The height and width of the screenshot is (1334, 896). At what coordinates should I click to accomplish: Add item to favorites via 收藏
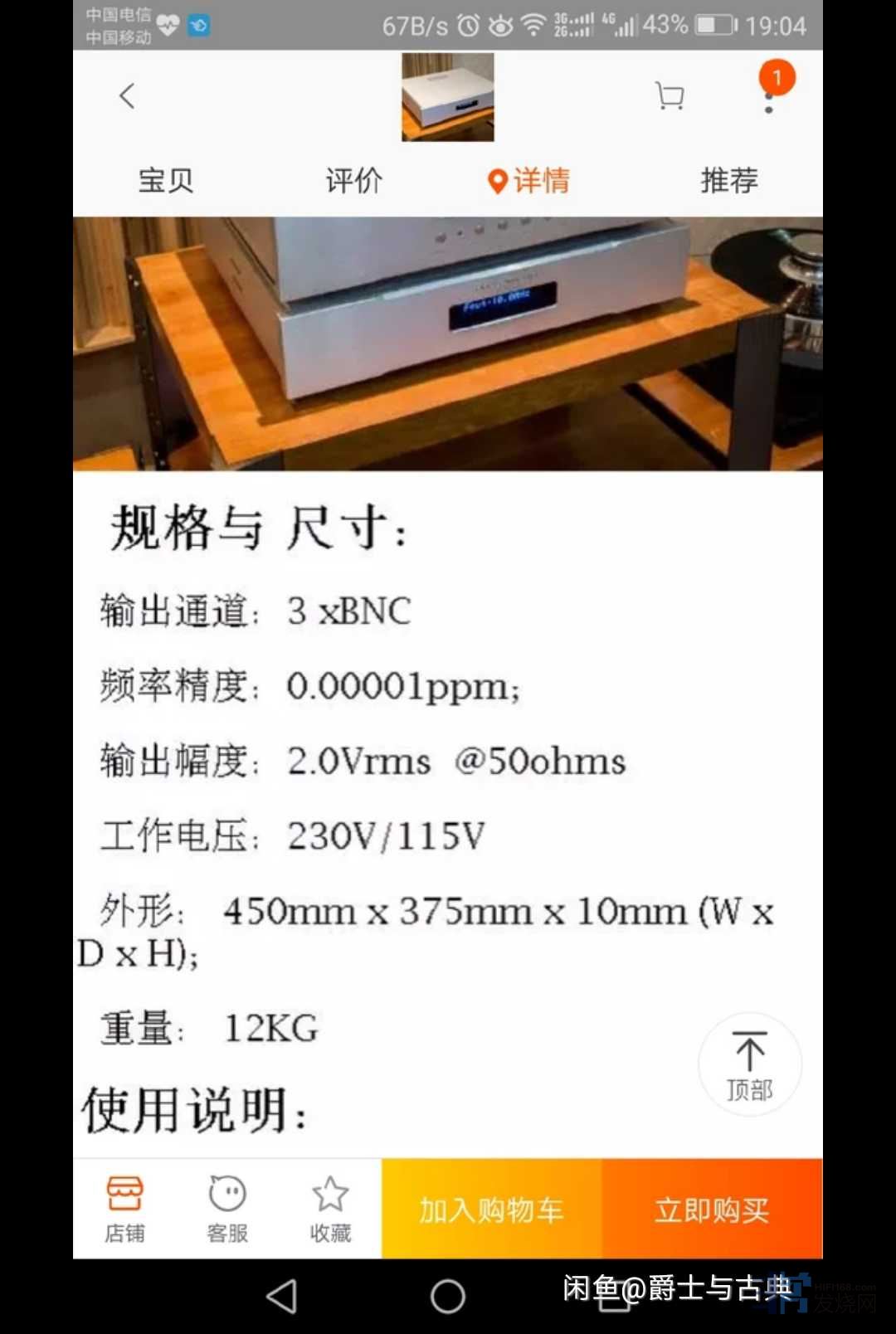(x=330, y=1209)
